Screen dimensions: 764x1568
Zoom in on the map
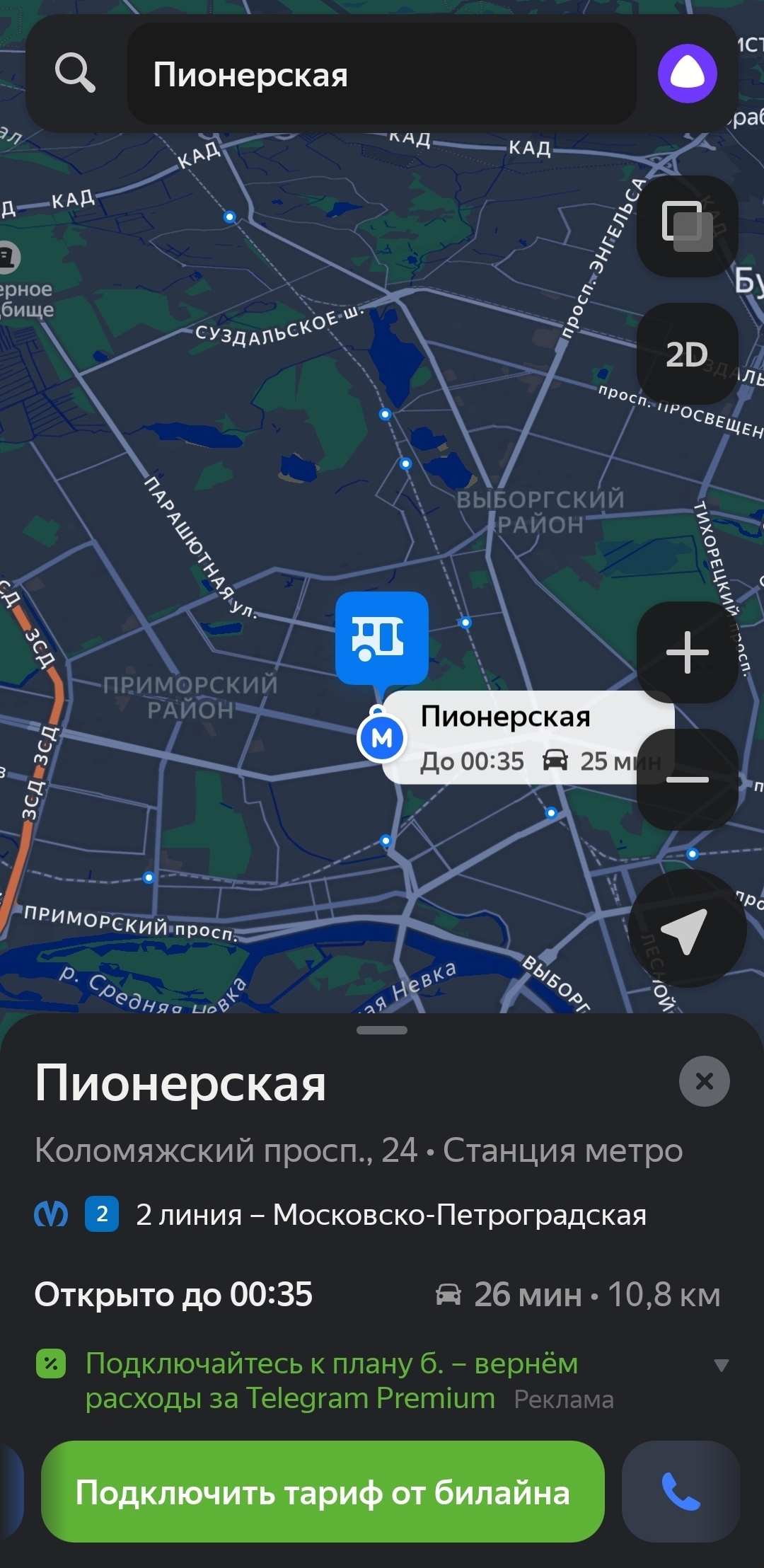687,652
